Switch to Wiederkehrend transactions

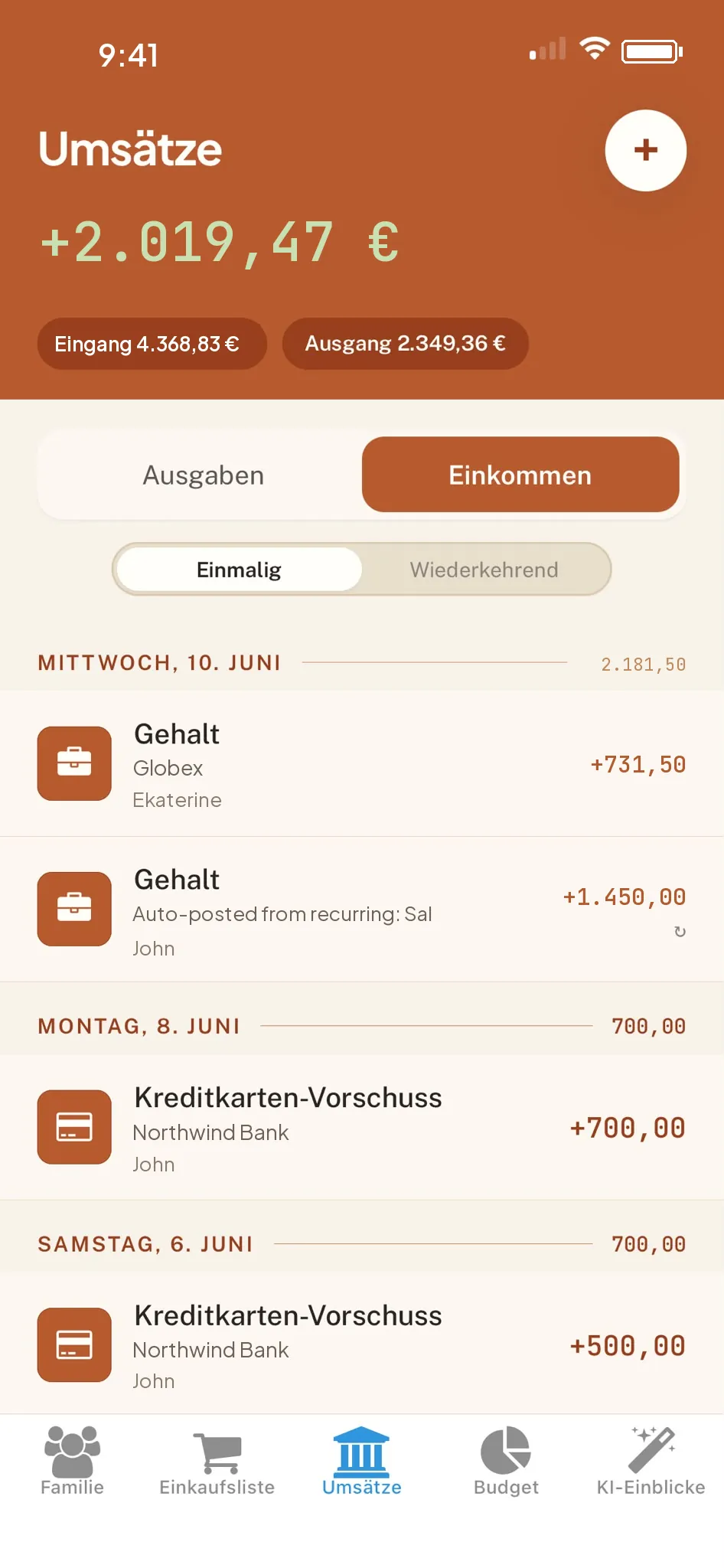coord(484,570)
